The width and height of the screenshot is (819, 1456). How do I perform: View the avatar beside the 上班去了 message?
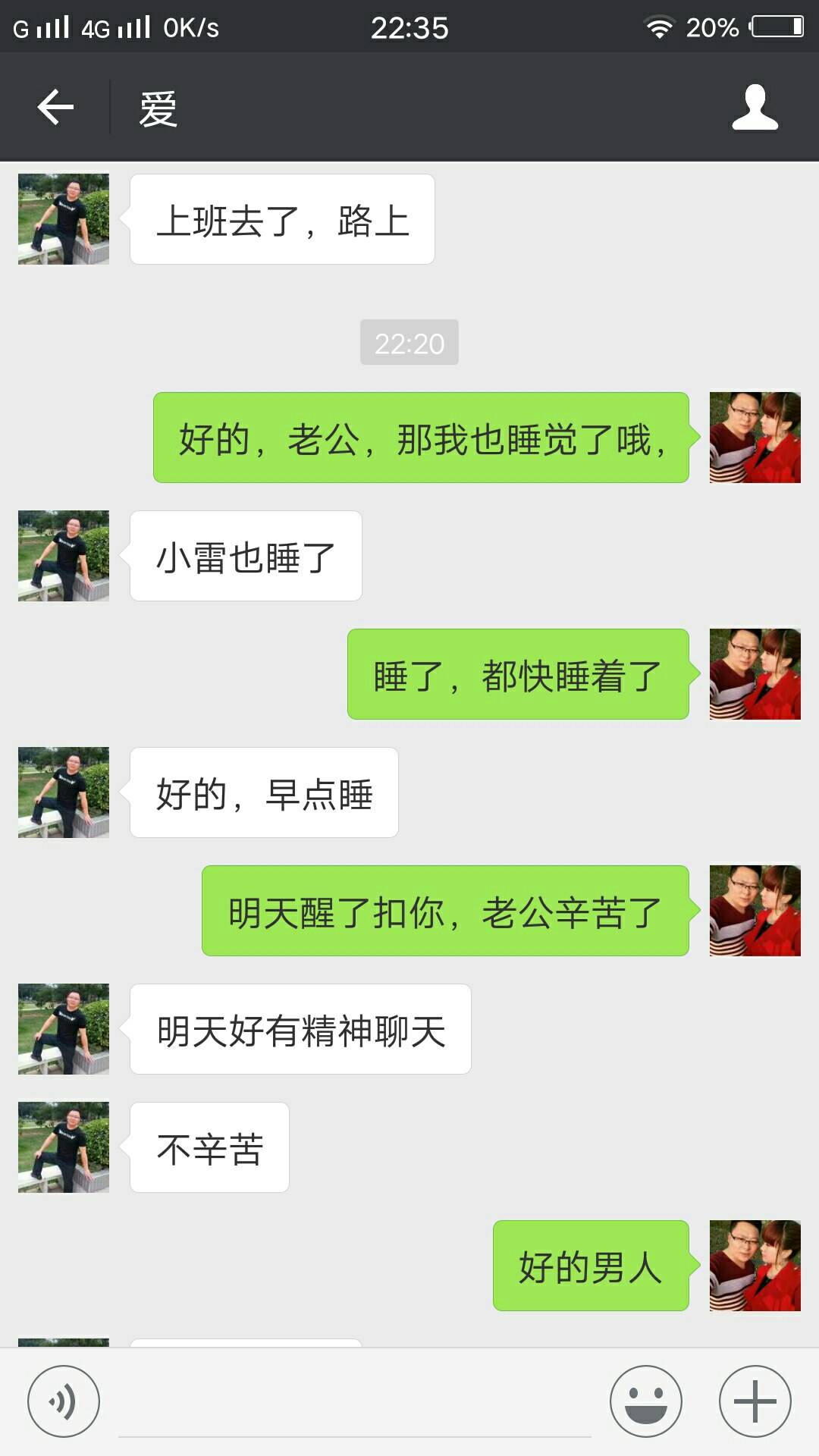tap(63, 218)
